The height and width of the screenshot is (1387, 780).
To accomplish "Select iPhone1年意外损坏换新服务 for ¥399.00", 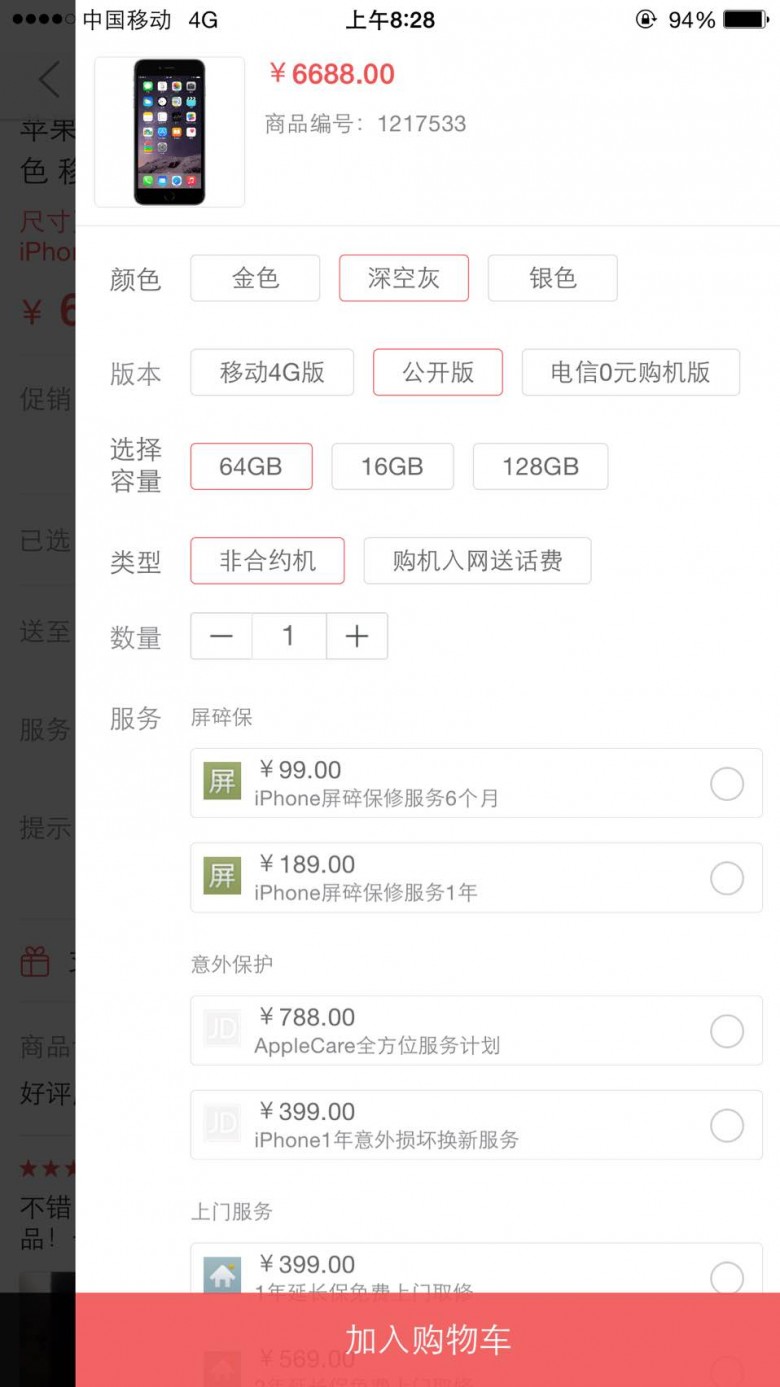I will [x=476, y=1125].
